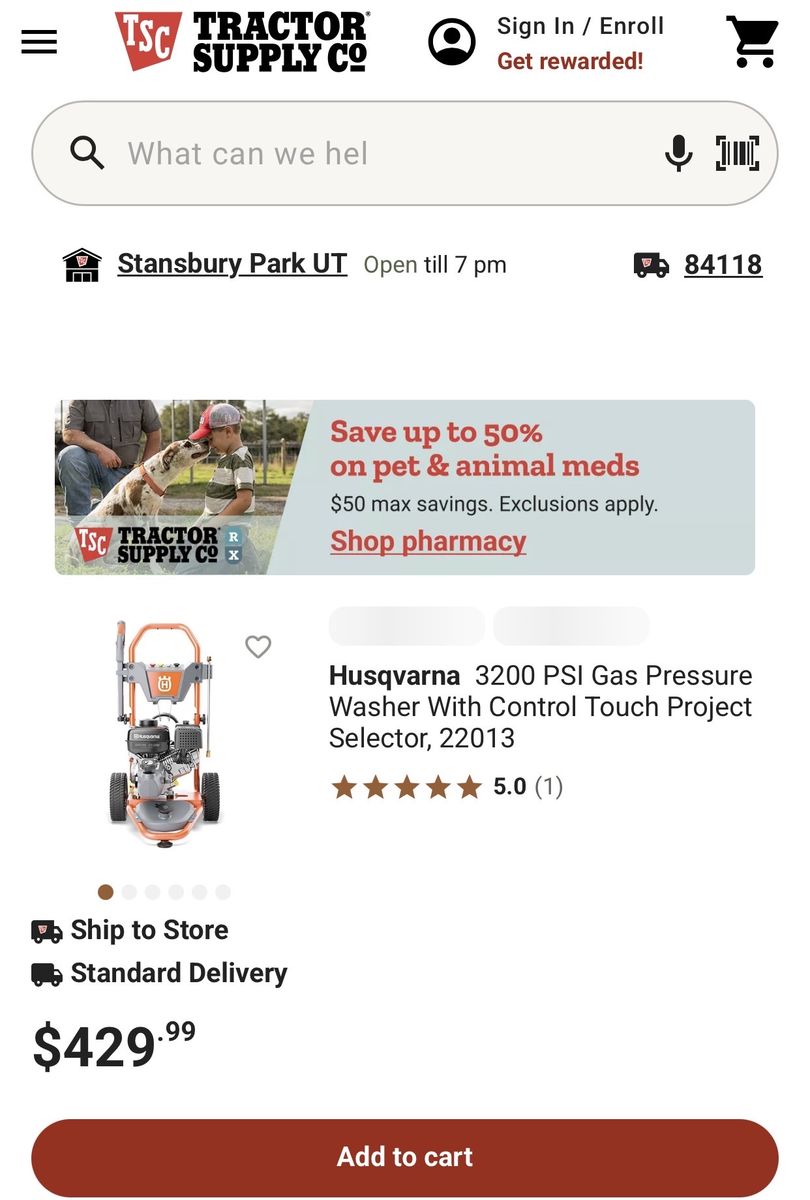Go to Tractor Supply Co home page
The width and height of the screenshot is (810, 1200).
point(242,42)
